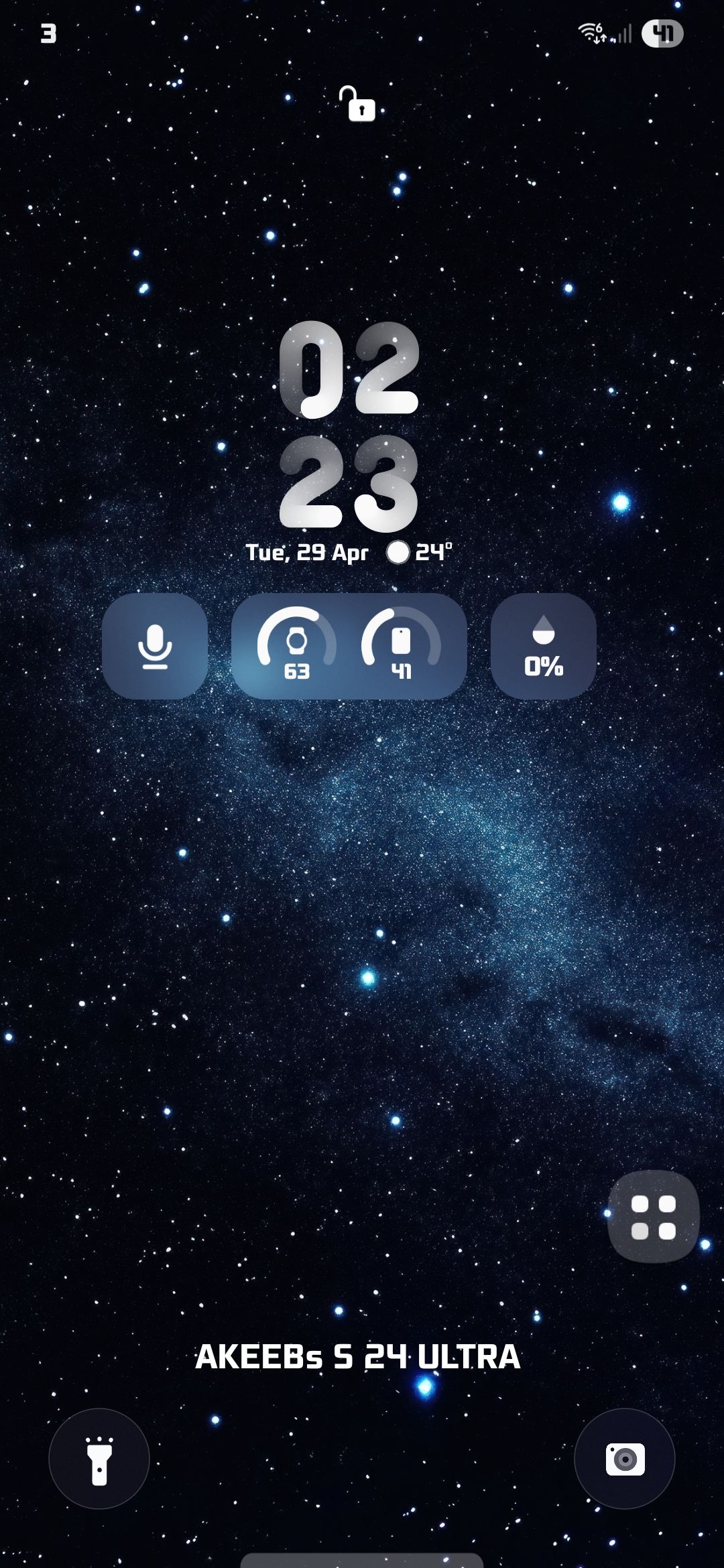The width and height of the screenshot is (724, 1568).
Task: Tap the weather icon next to the temperature
Action: pyautogui.click(x=398, y=551)
